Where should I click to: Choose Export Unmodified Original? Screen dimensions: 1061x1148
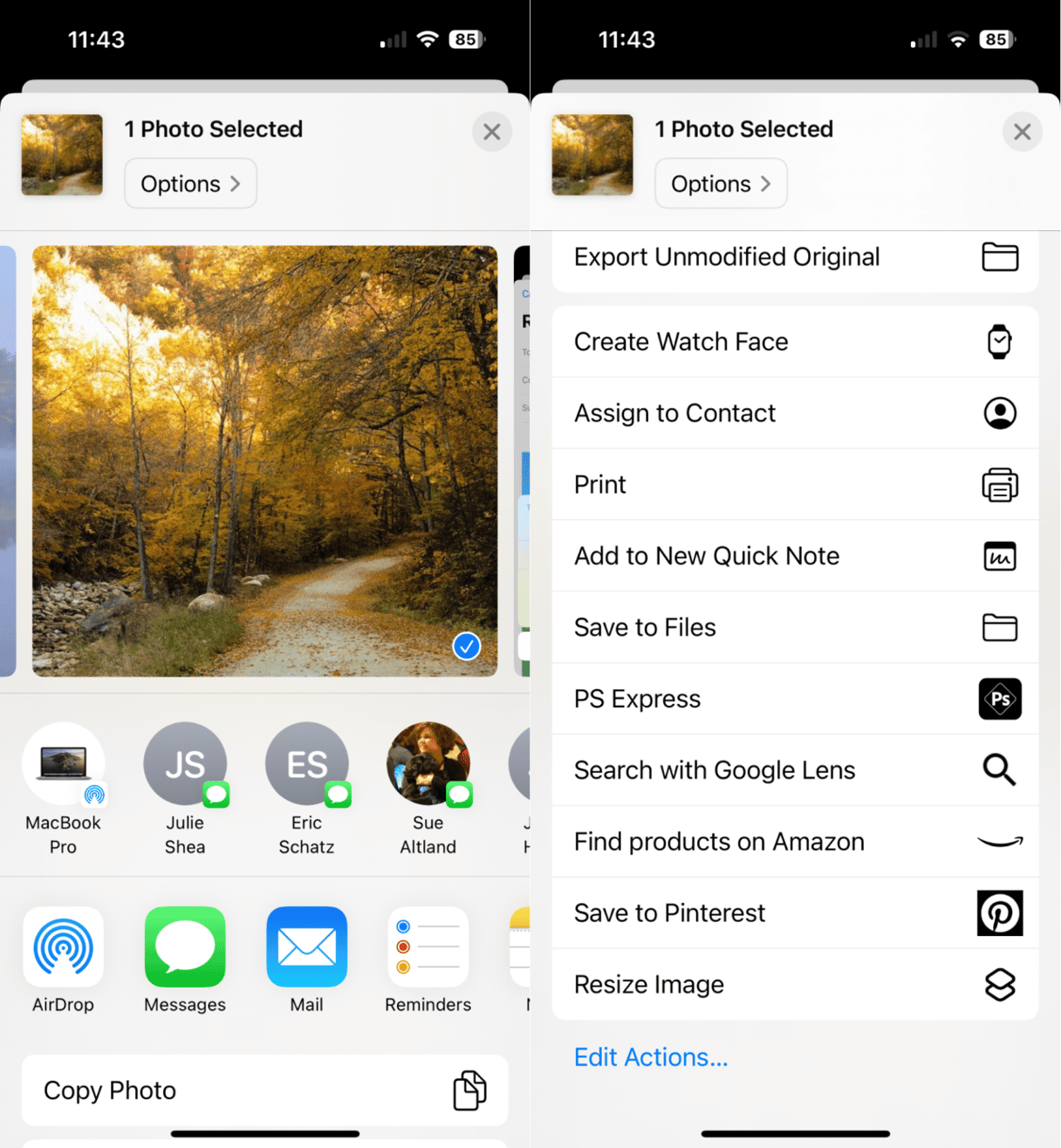click(794, 257)
